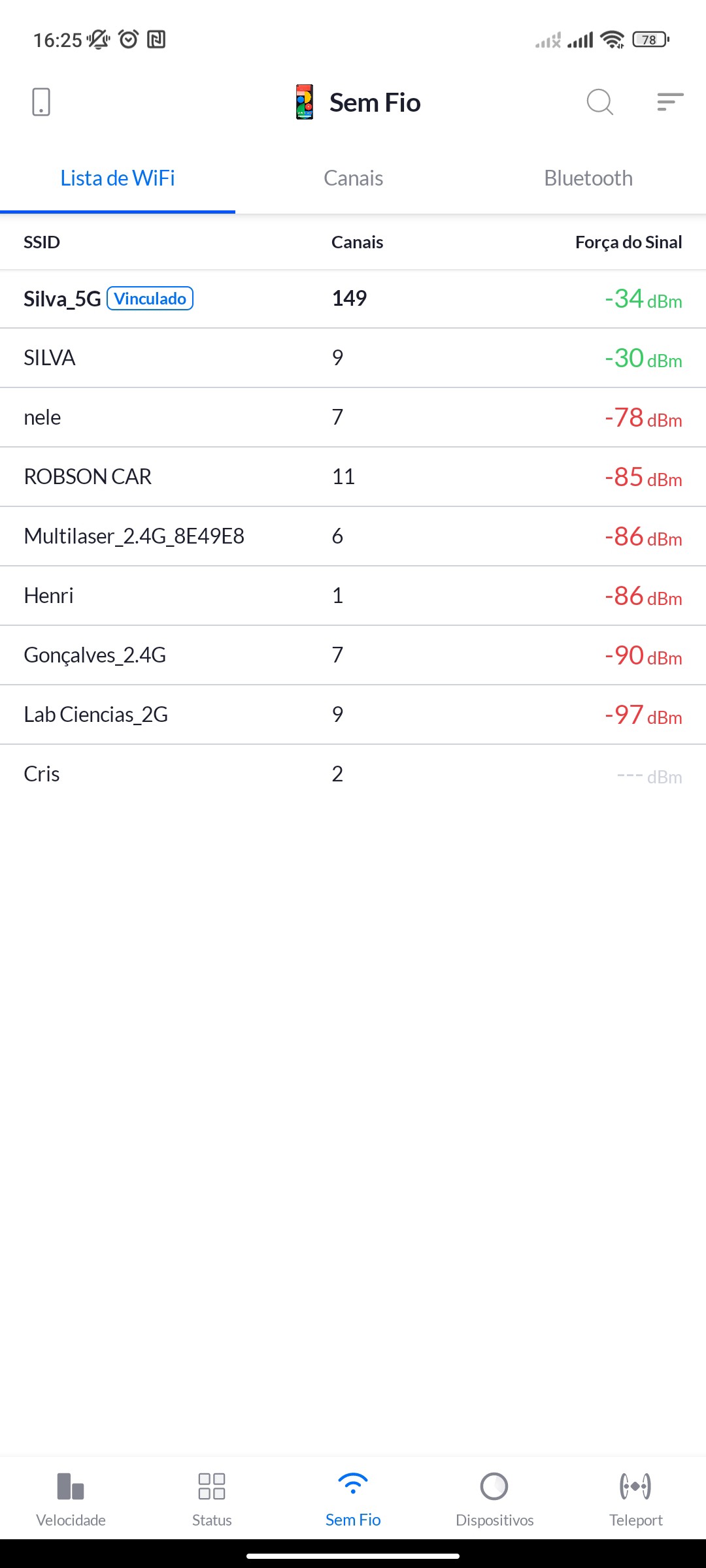Select the Lista de WiFi tab
This screenshot has height=1568, width=706.
pos(118,178)
